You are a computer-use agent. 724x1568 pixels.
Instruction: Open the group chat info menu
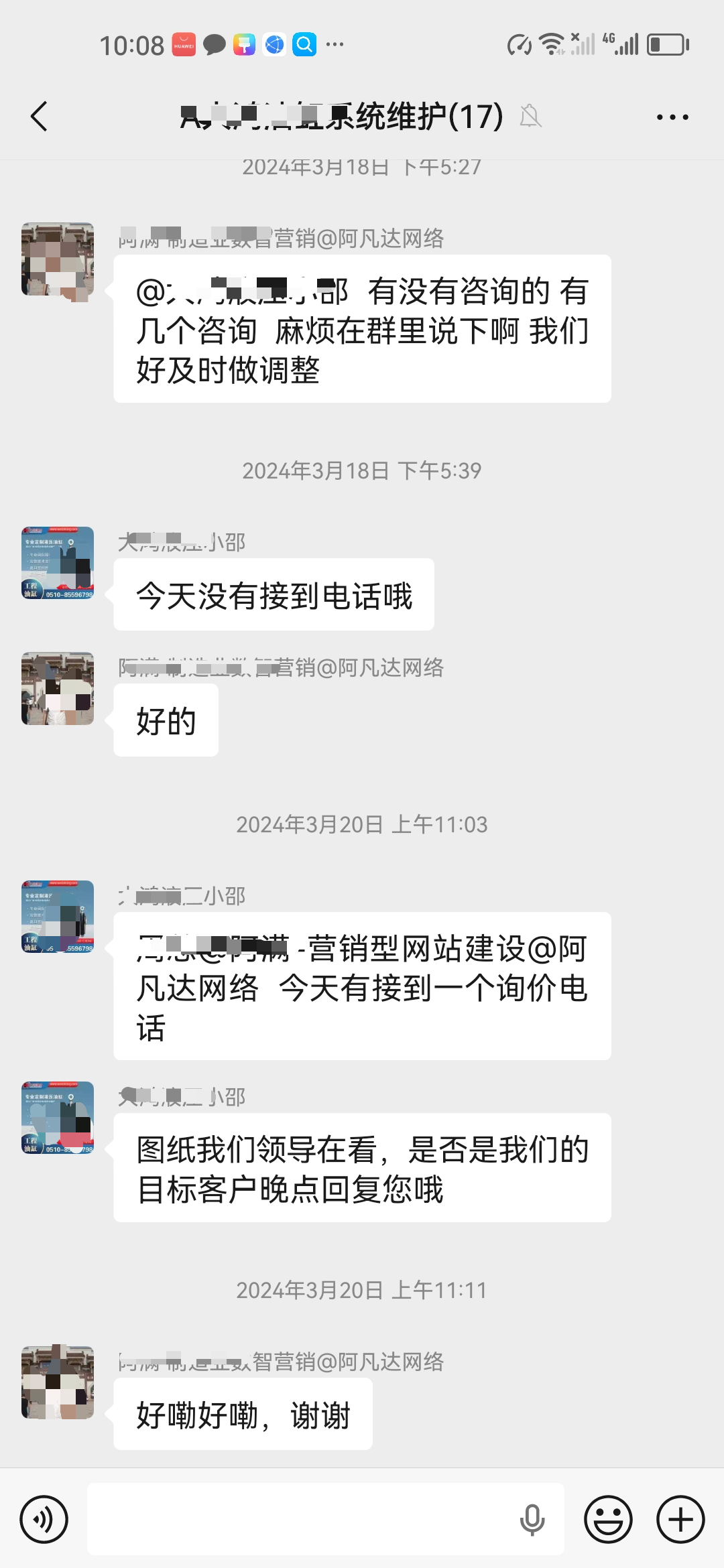click(672, 117)
